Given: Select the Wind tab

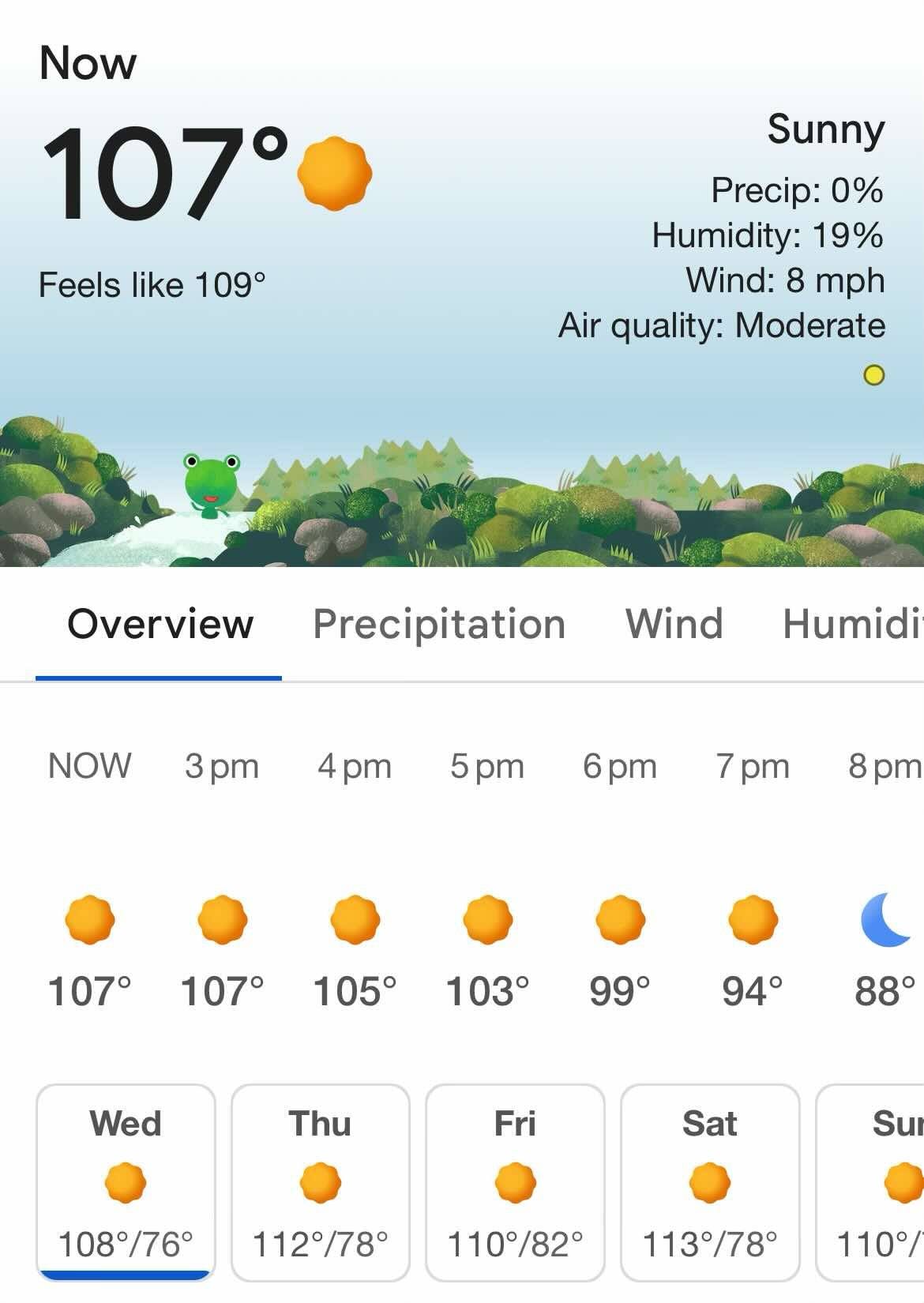Looking at the screenshot, I should (x=674, y=625).
